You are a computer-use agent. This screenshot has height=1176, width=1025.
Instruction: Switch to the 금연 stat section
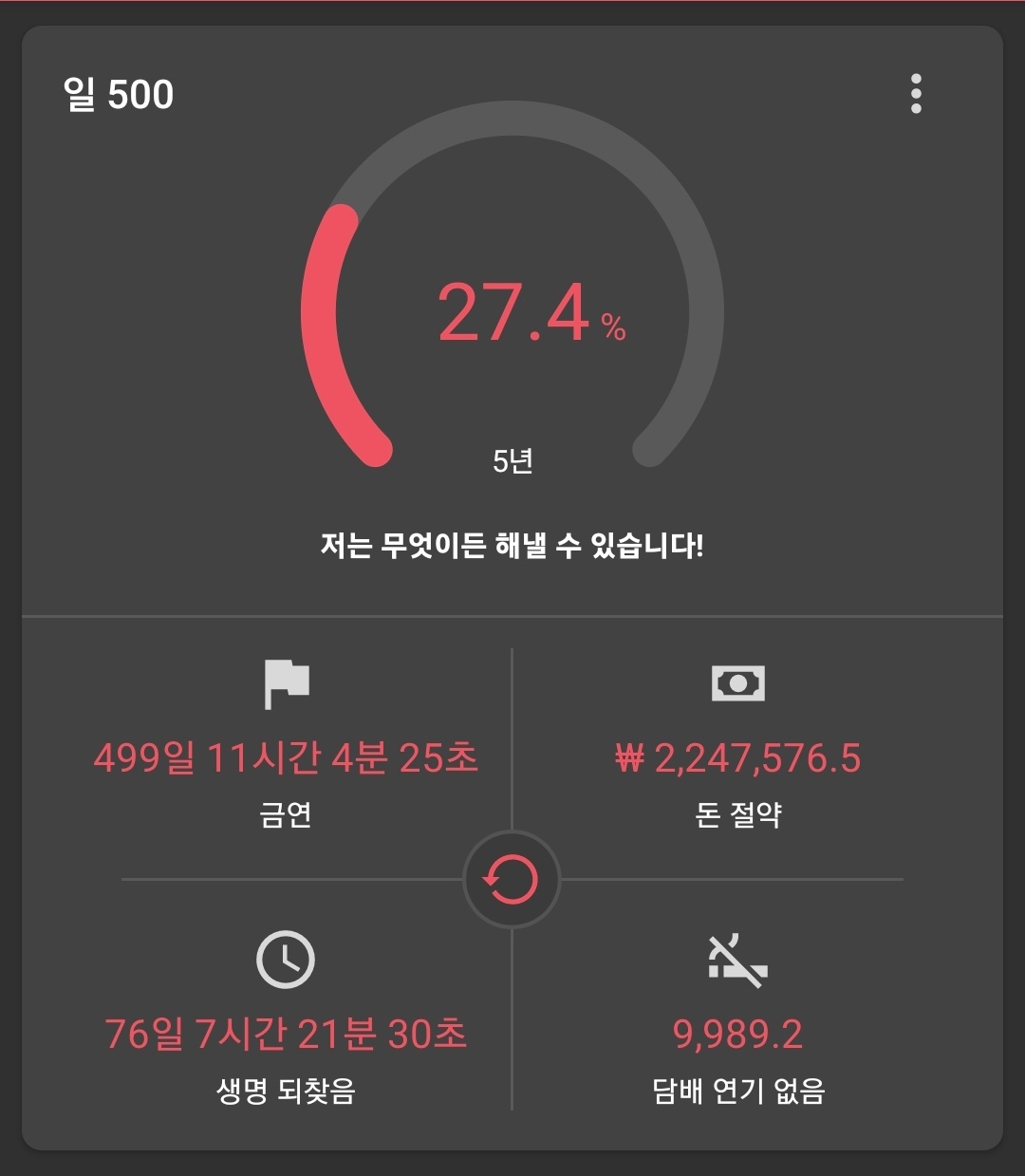288,813
